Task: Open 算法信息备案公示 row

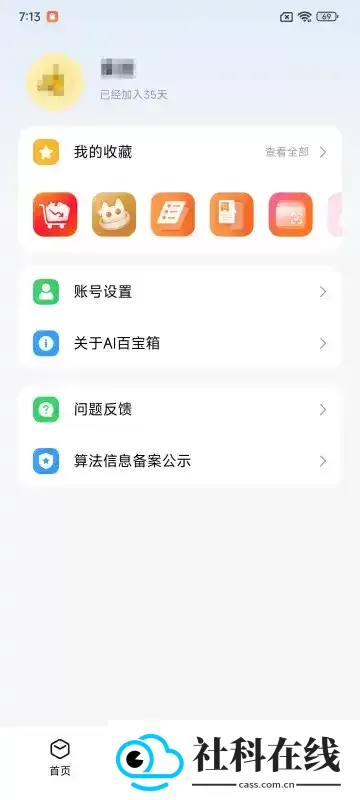Action: pos(180,461)
